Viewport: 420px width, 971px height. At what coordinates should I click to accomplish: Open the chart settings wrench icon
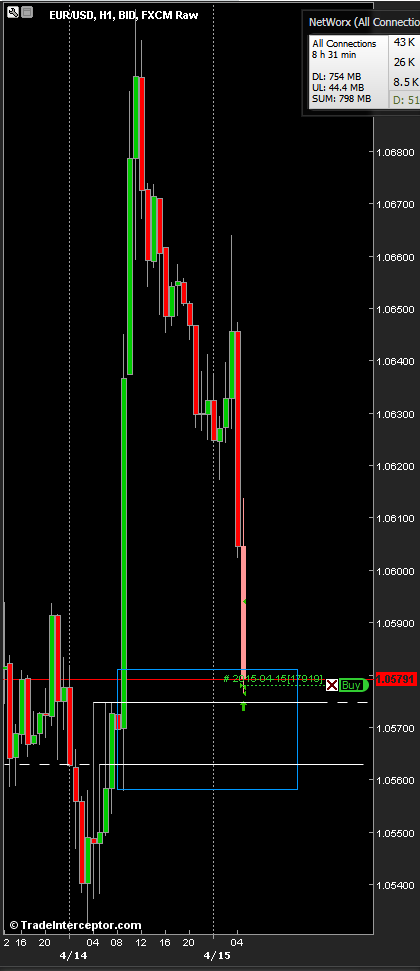coord(12,11)
